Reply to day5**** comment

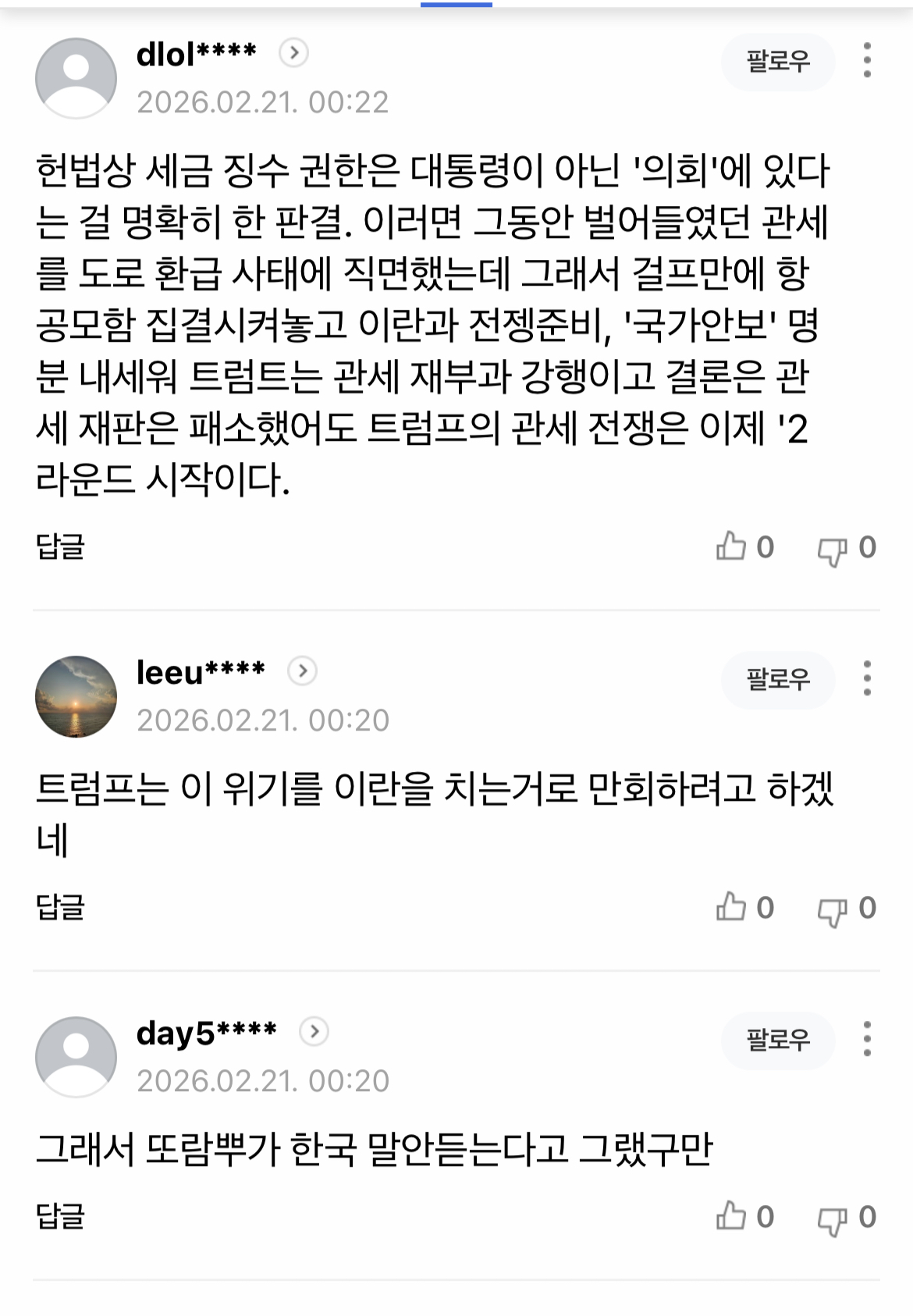pyautogui.click(x=60, y=1216)
